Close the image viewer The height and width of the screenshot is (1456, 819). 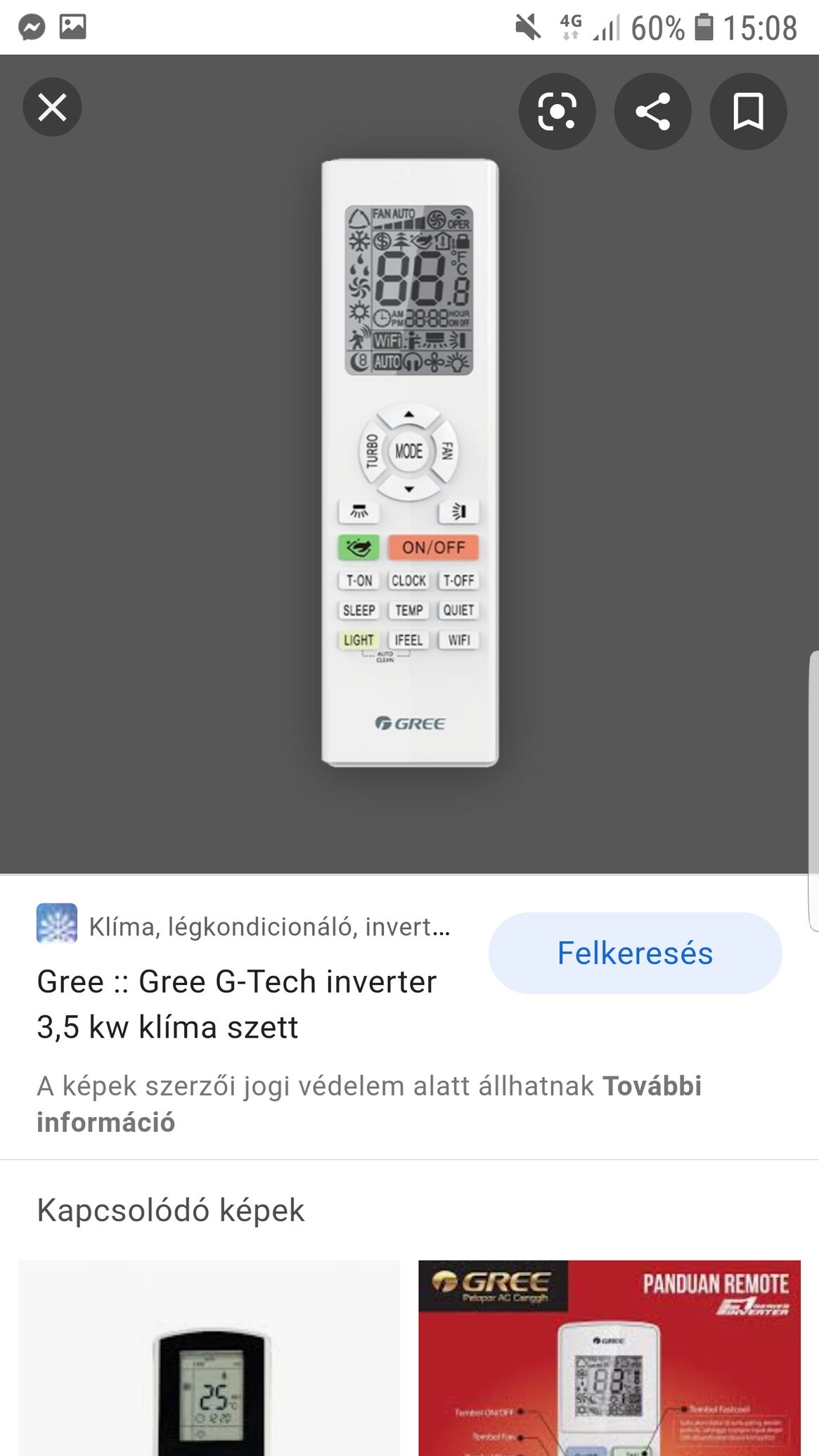[52, 108]
